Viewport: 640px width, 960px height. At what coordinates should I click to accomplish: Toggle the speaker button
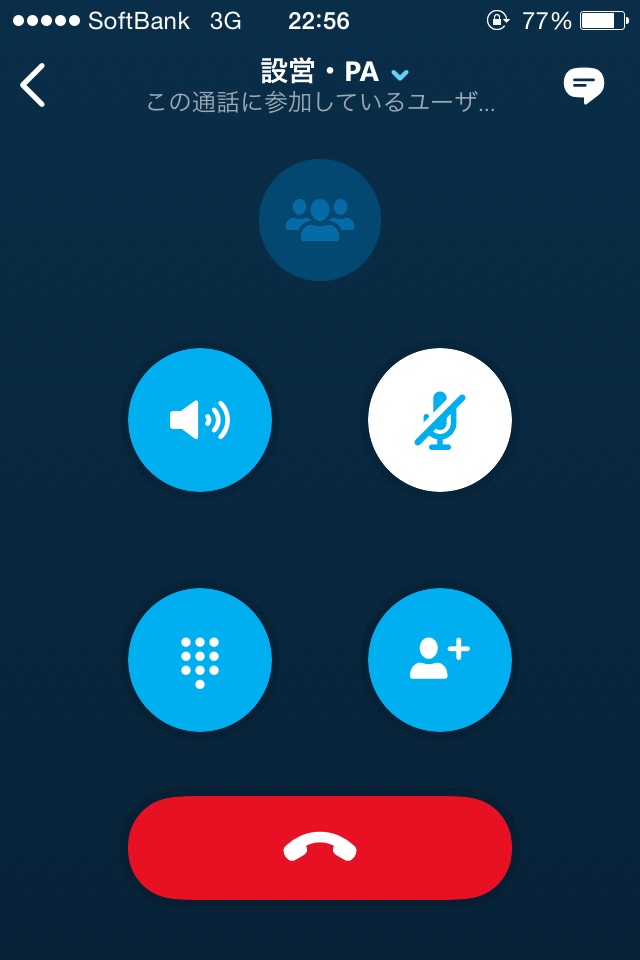coord(200,420)
